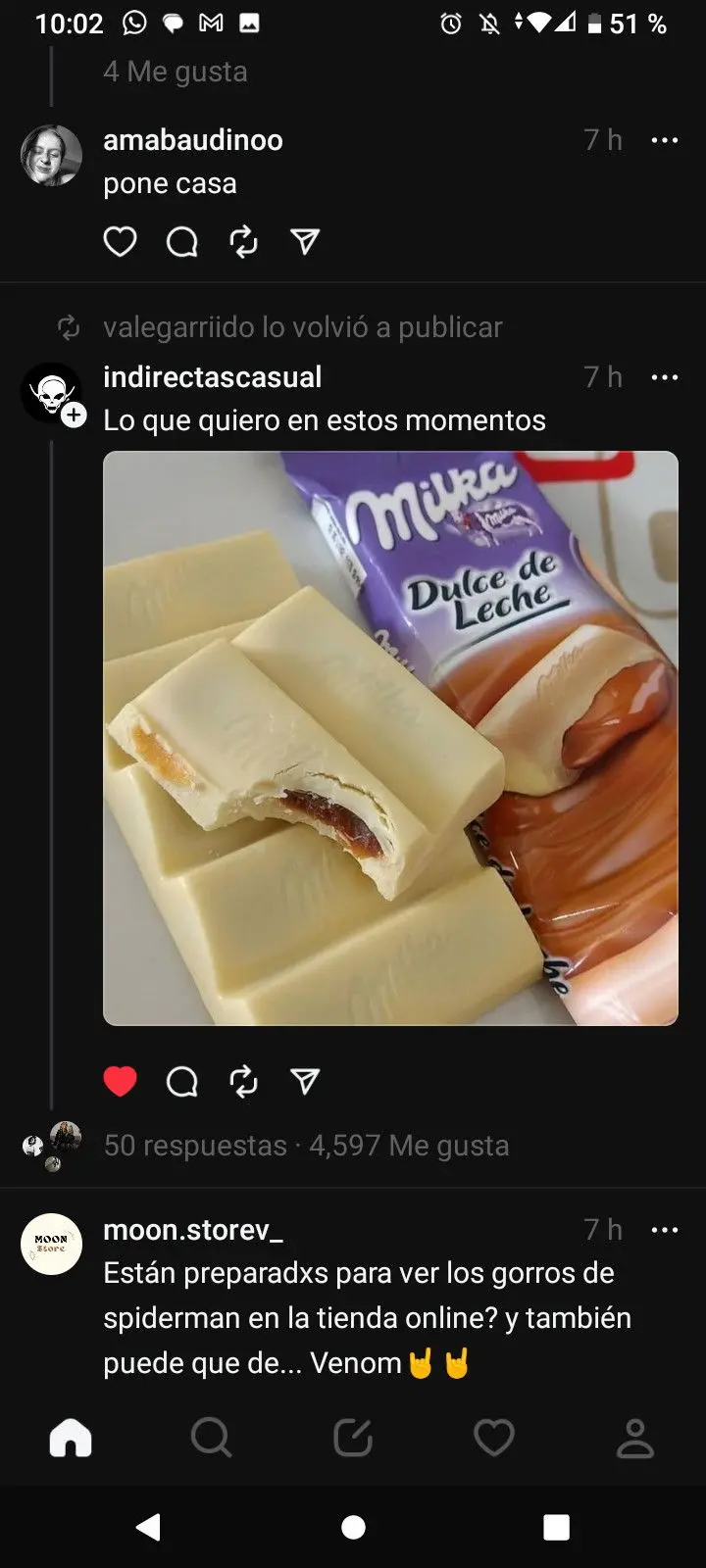Repost amabaudinoo's post

243,241
